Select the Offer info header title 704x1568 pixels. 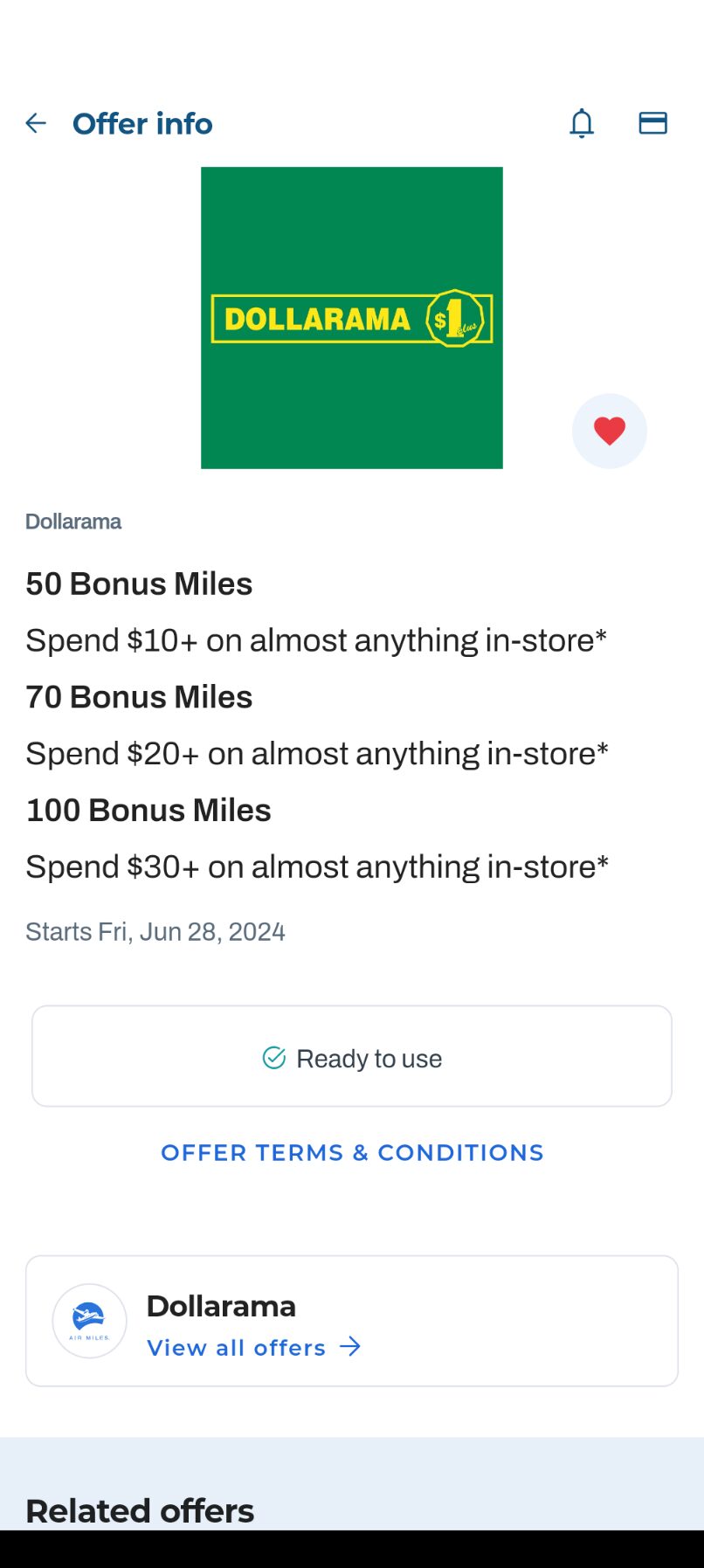(142, 123)
